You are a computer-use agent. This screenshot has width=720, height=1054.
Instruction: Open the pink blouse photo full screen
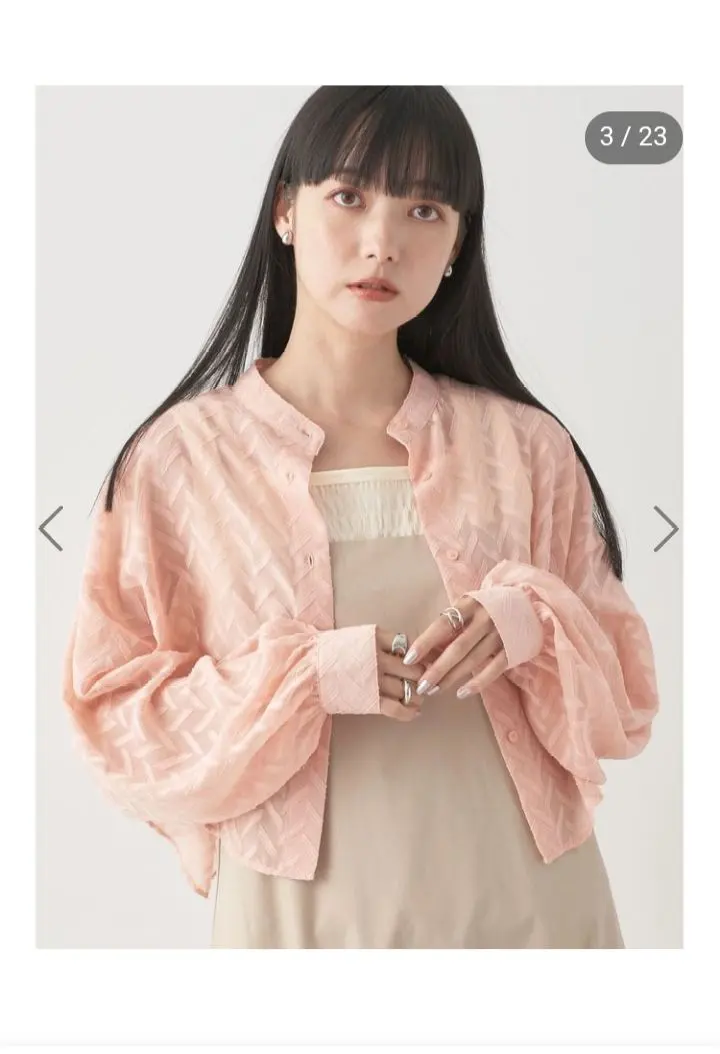pos(360,600)
